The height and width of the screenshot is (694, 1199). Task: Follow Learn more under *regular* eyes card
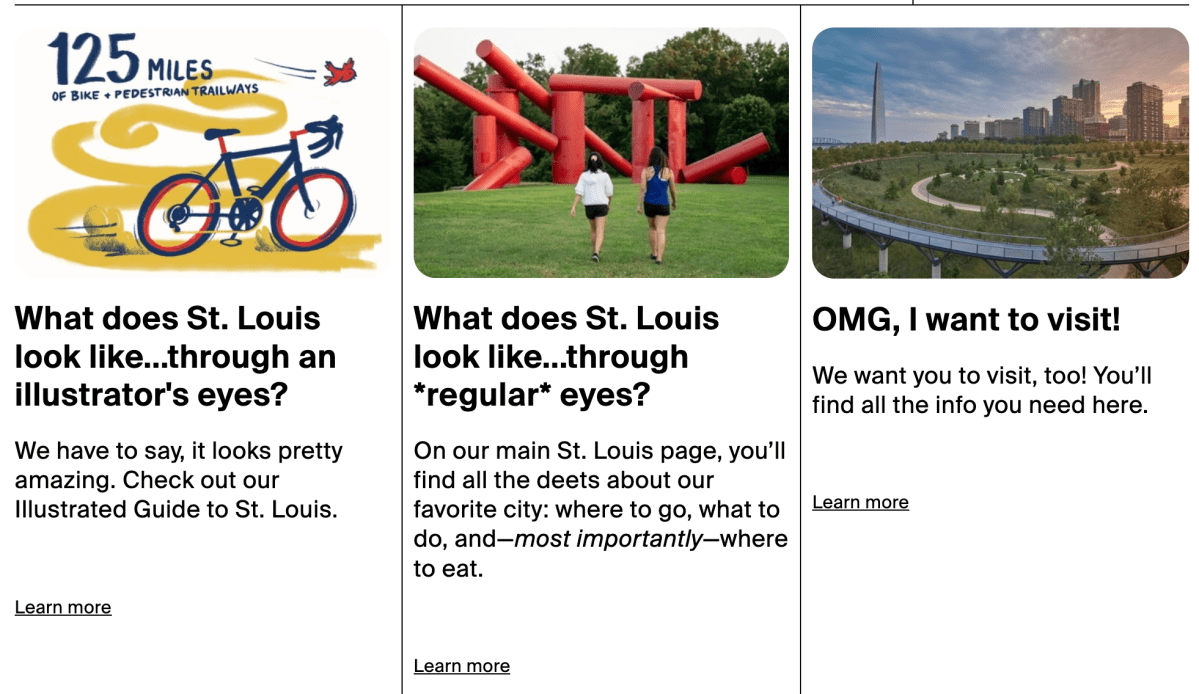point(461,666)
